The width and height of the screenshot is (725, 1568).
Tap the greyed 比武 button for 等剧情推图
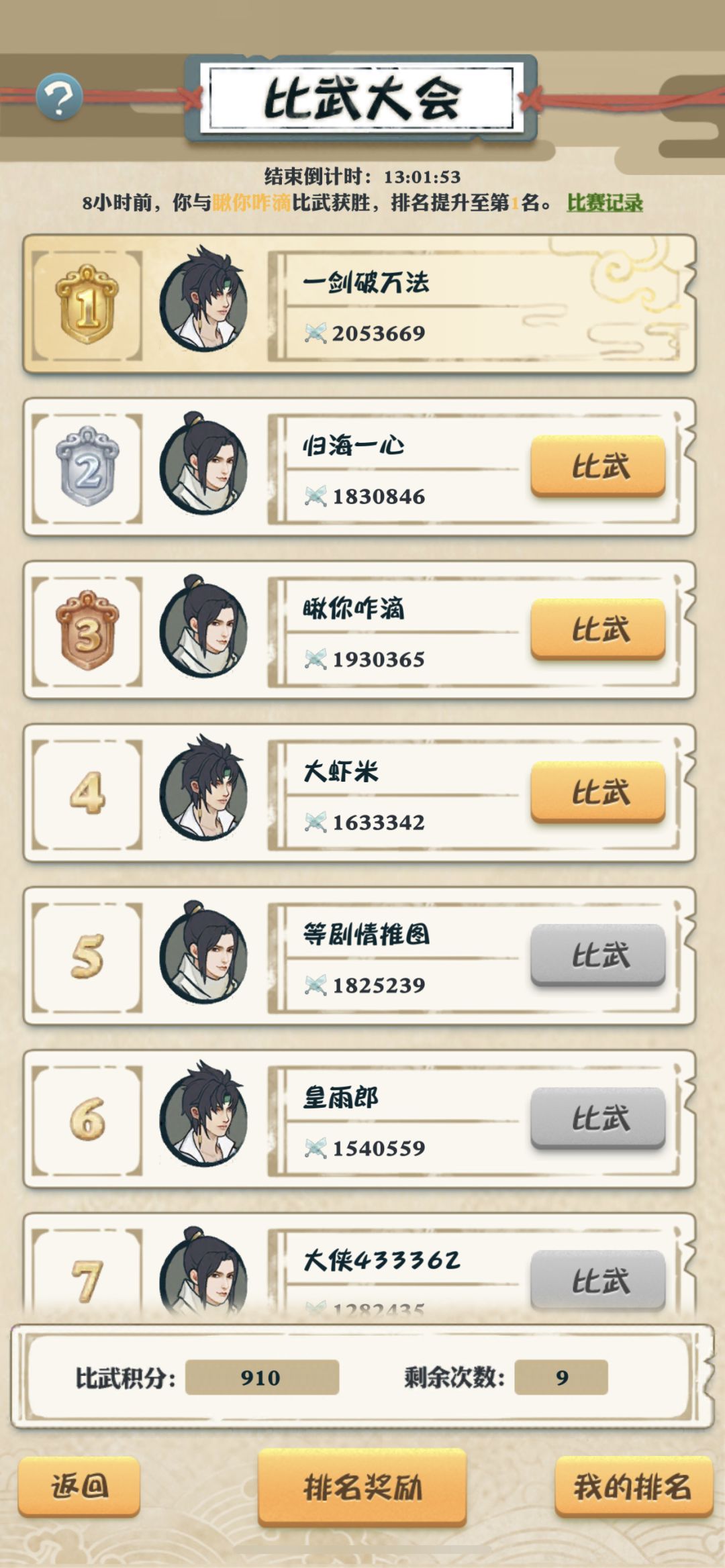pos(598,955)
